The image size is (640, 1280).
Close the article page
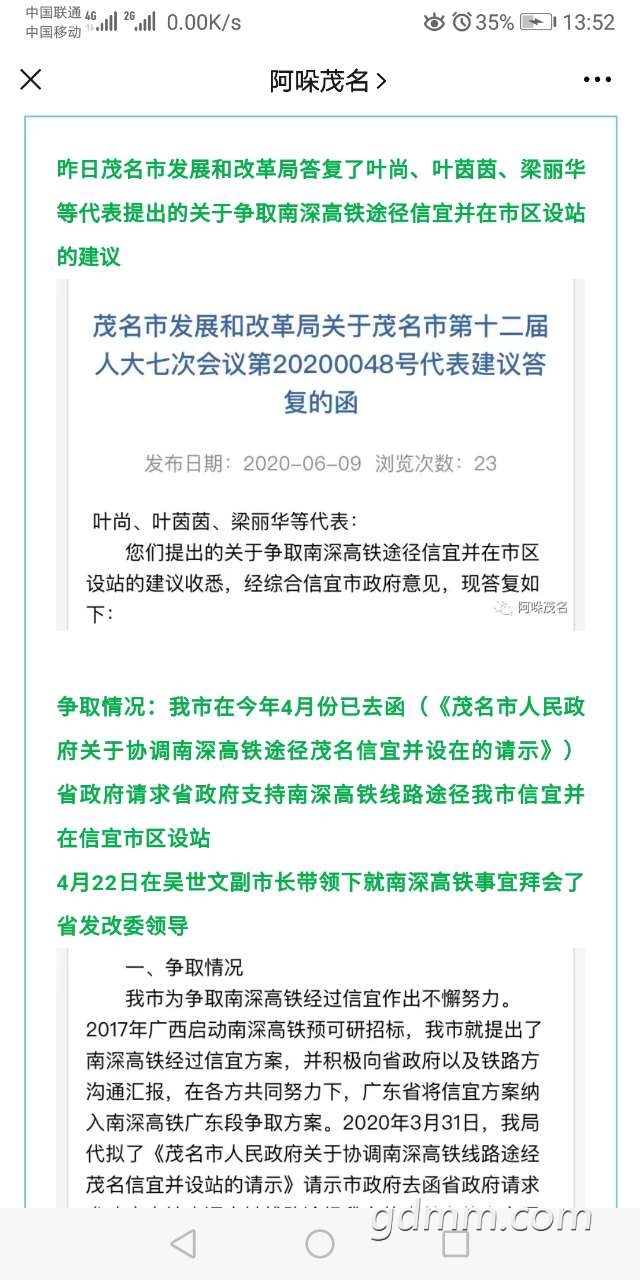(x=31, y=80)
